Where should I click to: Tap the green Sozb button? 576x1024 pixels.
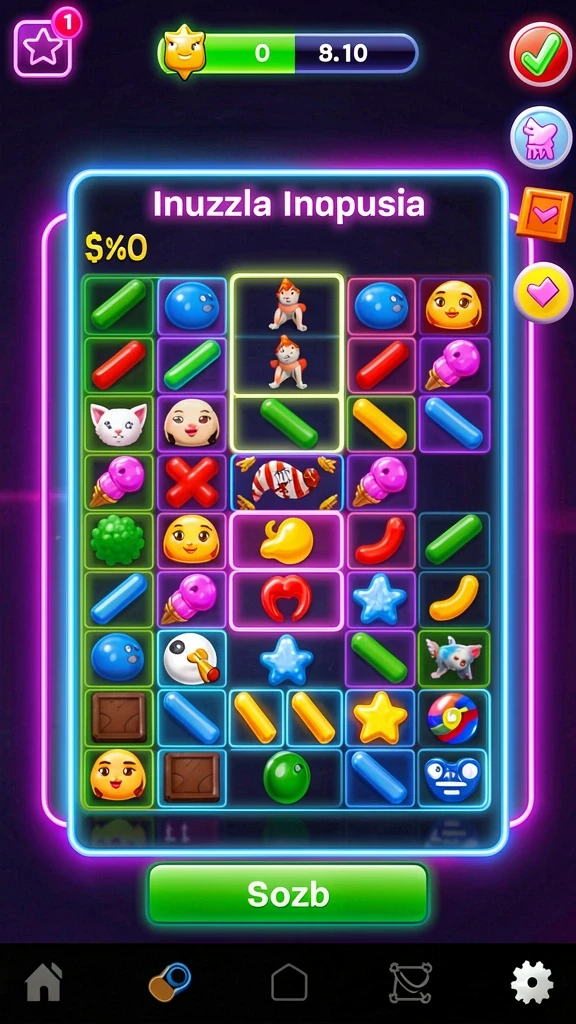point(287,893)
